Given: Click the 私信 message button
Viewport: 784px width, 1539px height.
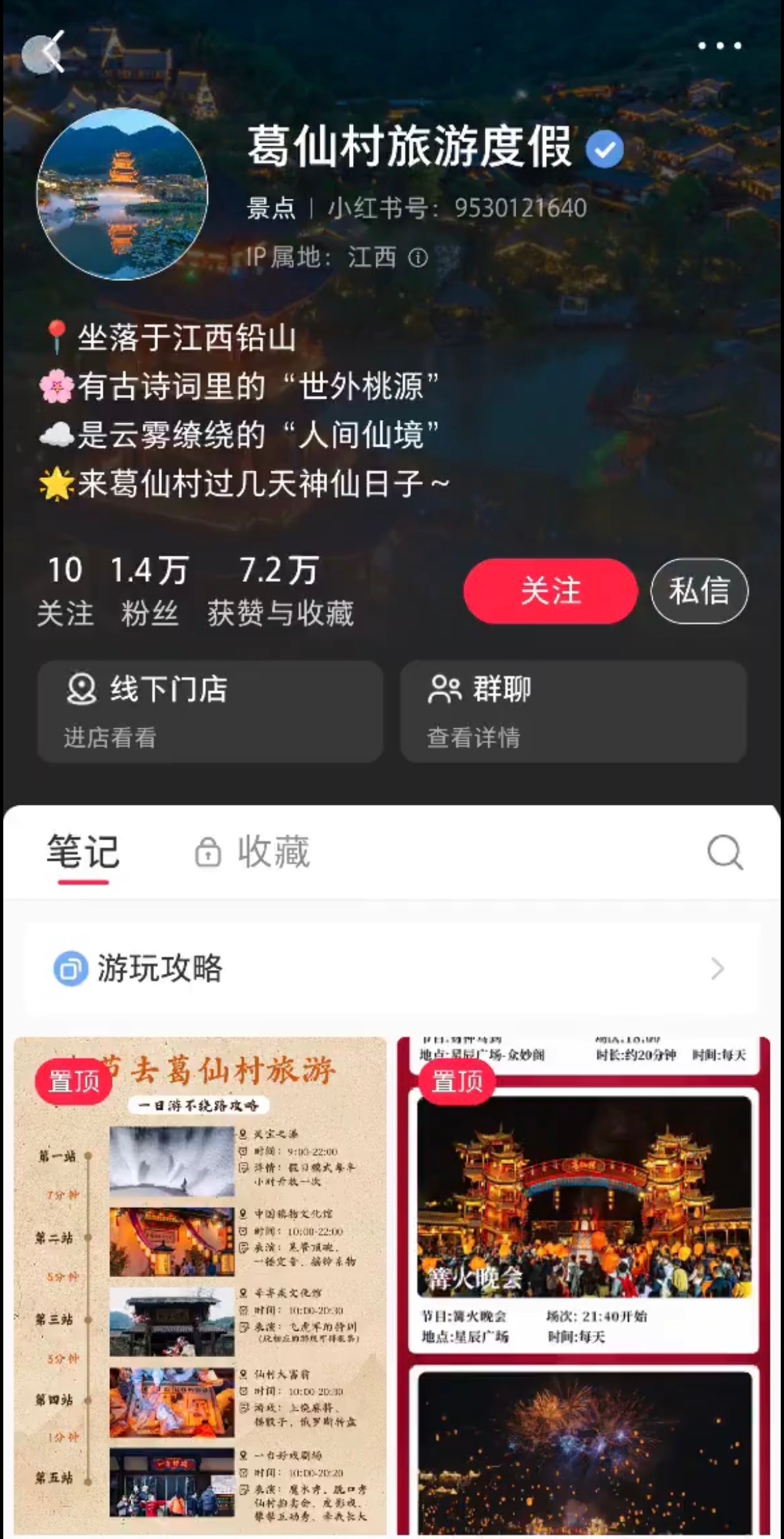Looking at the screenshot, I should 699,589.
